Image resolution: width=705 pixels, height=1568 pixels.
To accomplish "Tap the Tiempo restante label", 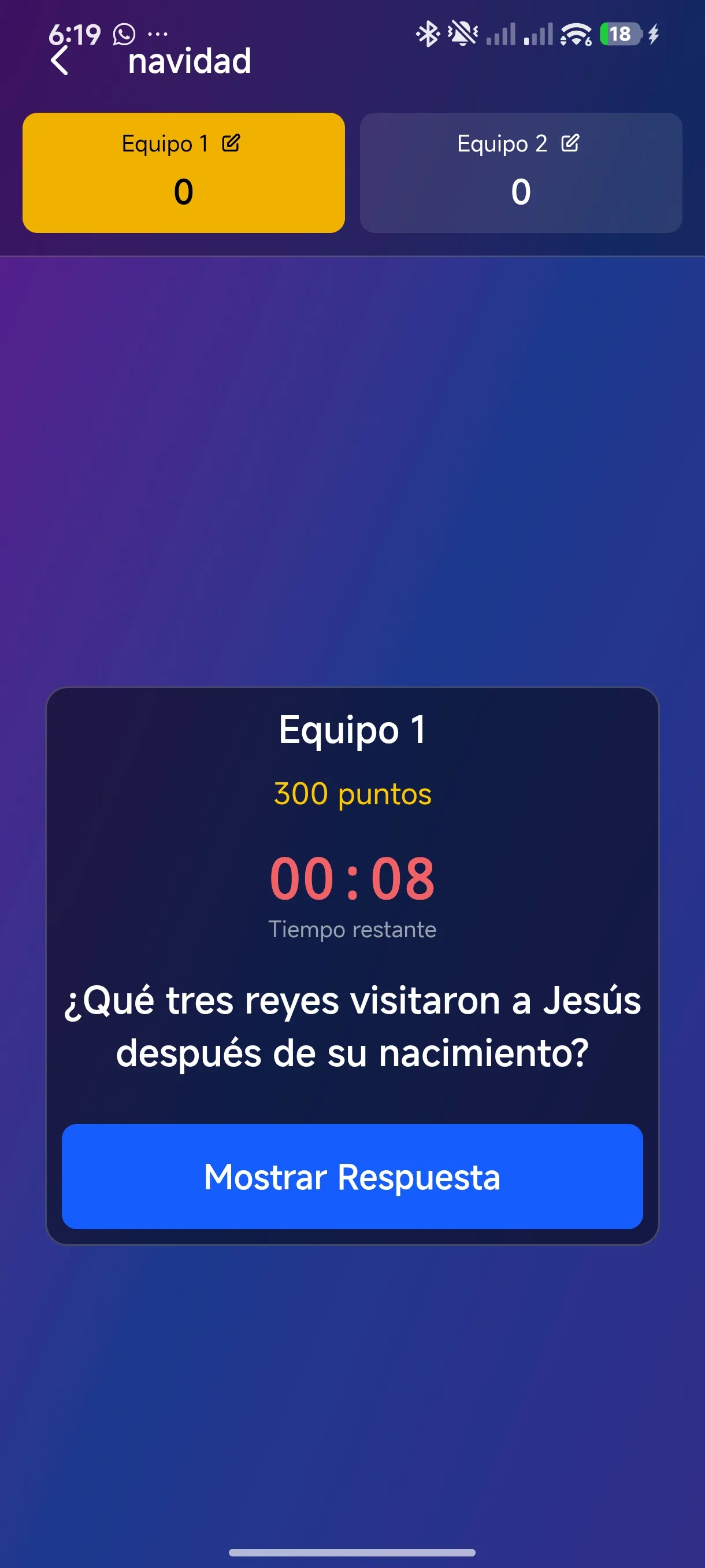I will click(x=352, y=929).
